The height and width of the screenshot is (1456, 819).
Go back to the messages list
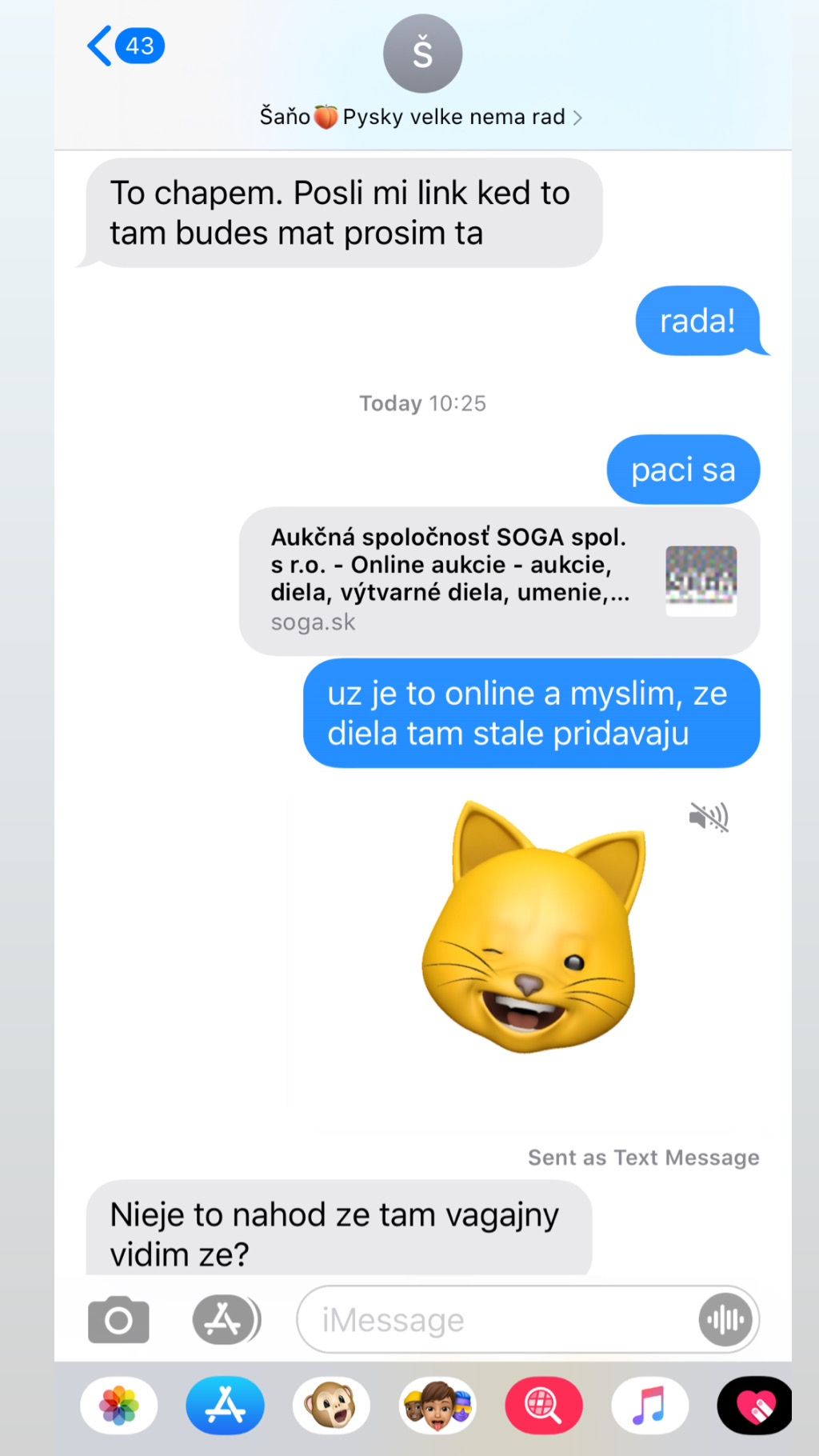point(126,46)
